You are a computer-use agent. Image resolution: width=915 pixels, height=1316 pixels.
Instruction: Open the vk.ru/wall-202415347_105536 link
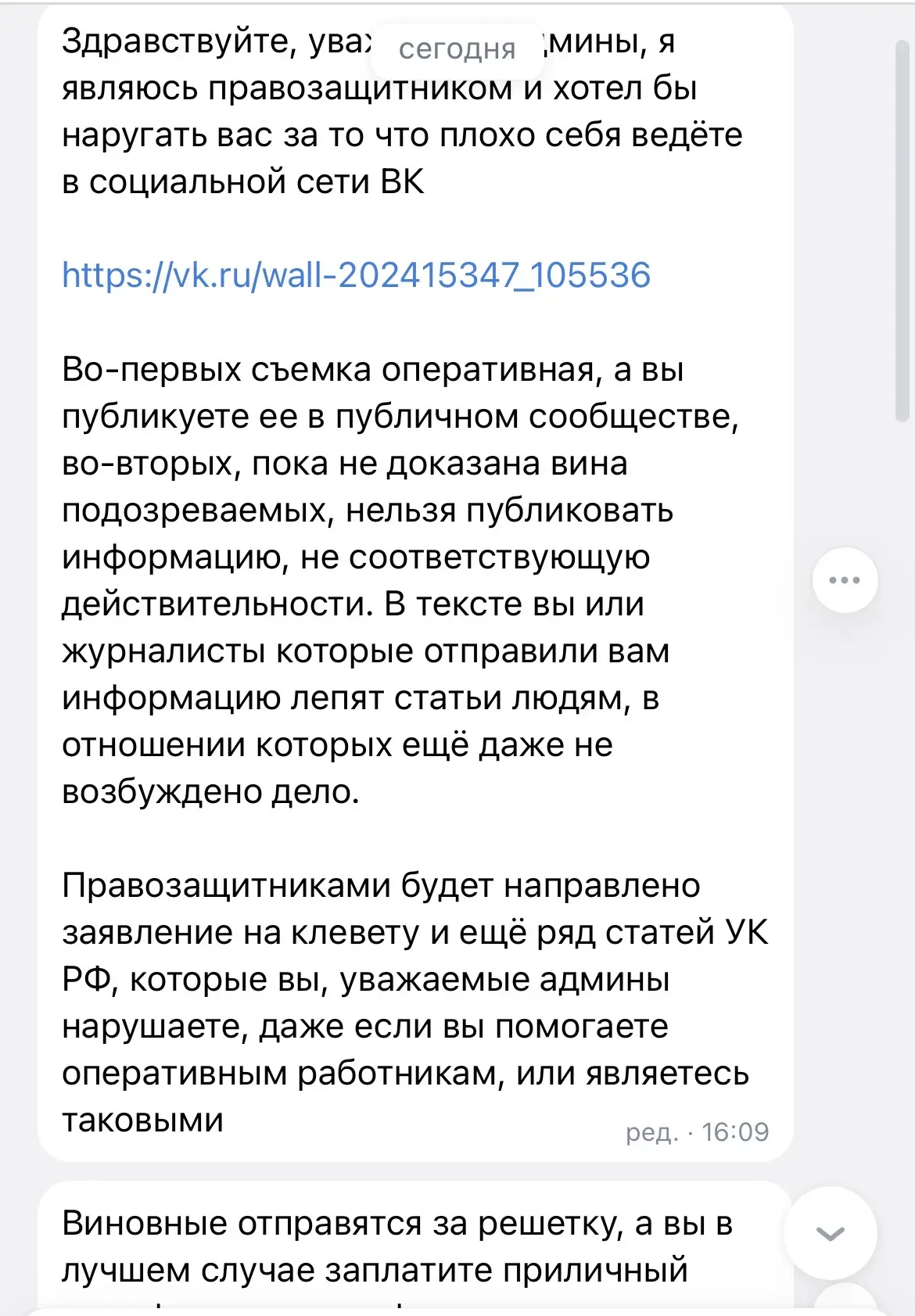(356, 276)
